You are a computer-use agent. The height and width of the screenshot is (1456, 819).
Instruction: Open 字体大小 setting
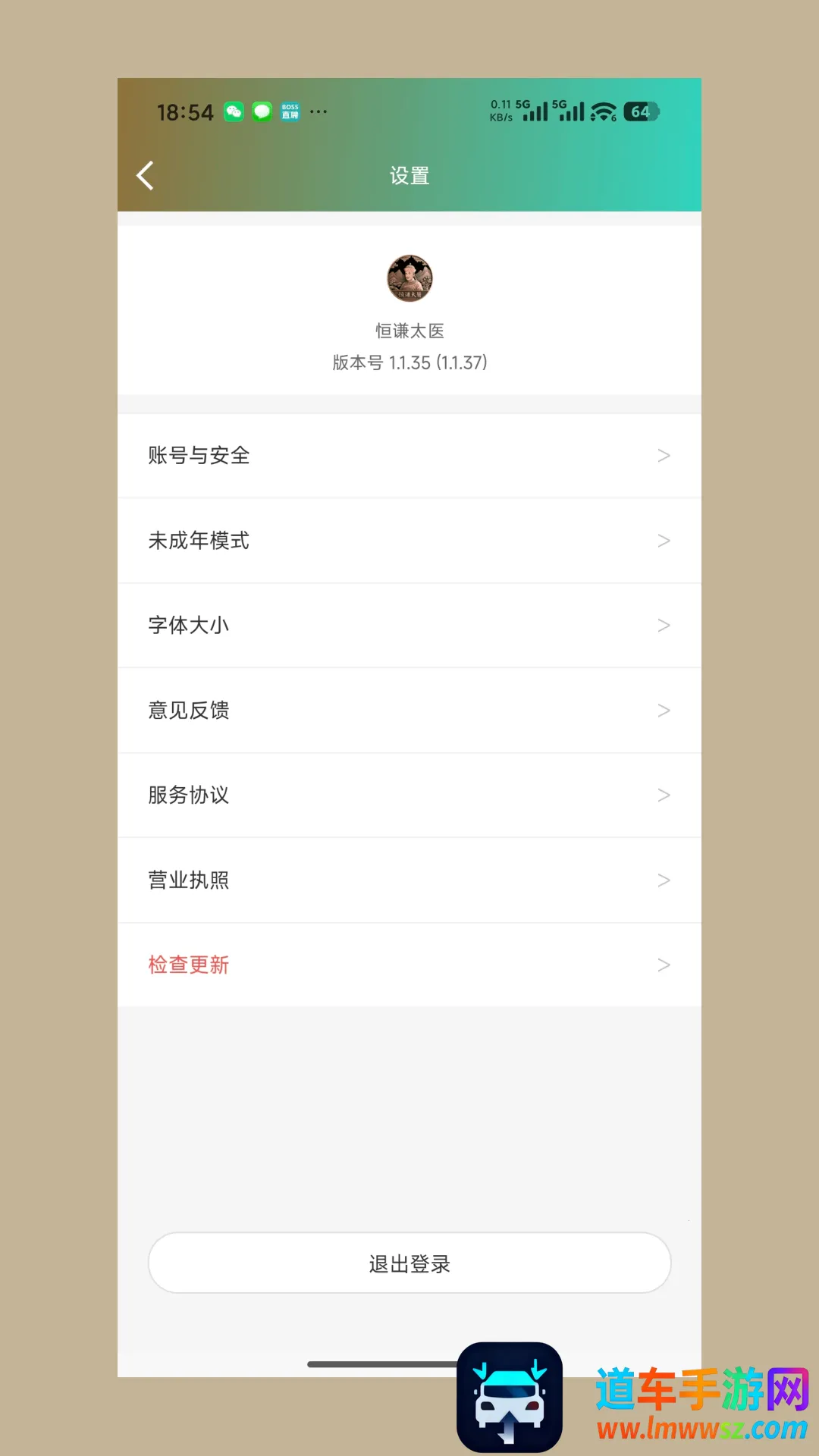[409, 626]
